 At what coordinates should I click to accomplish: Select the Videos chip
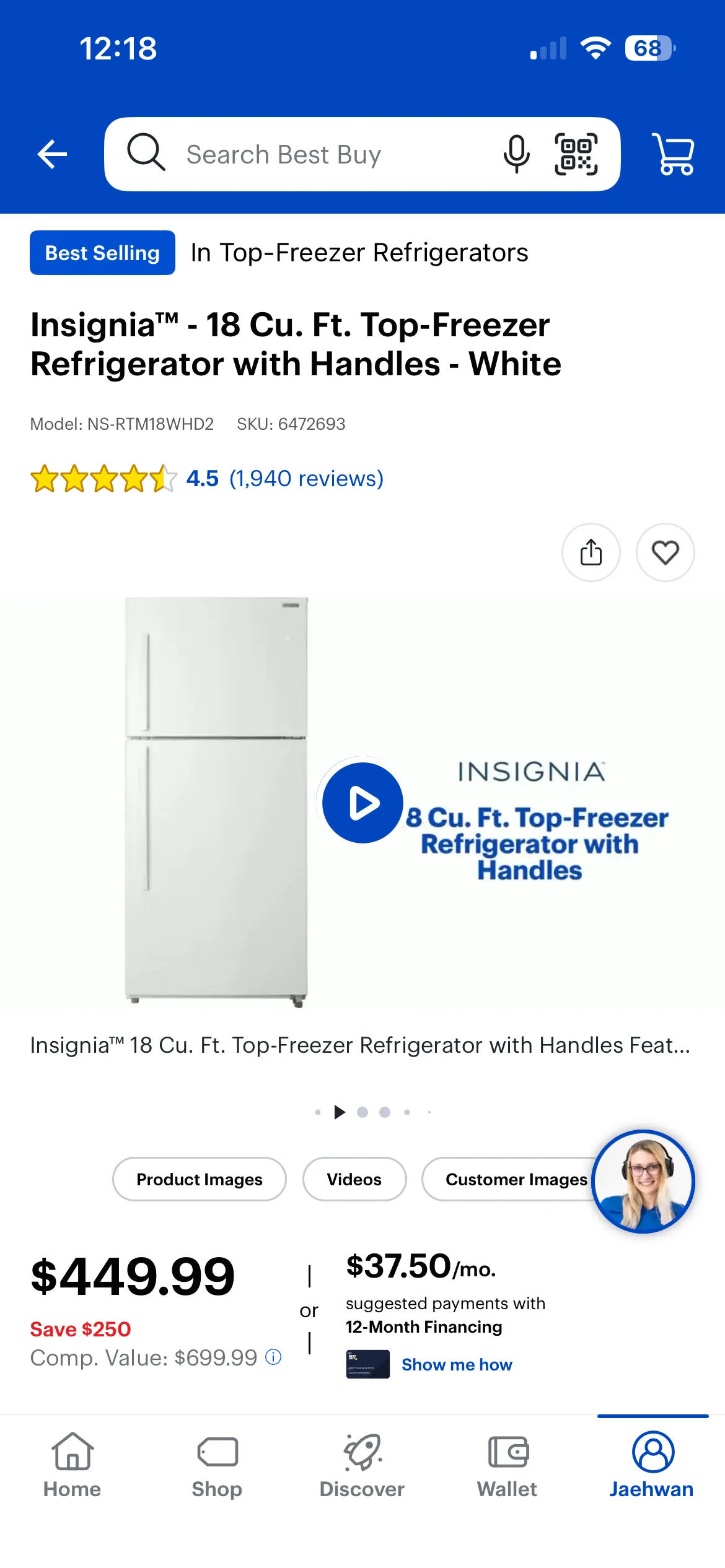click(x=354, y=1179)
